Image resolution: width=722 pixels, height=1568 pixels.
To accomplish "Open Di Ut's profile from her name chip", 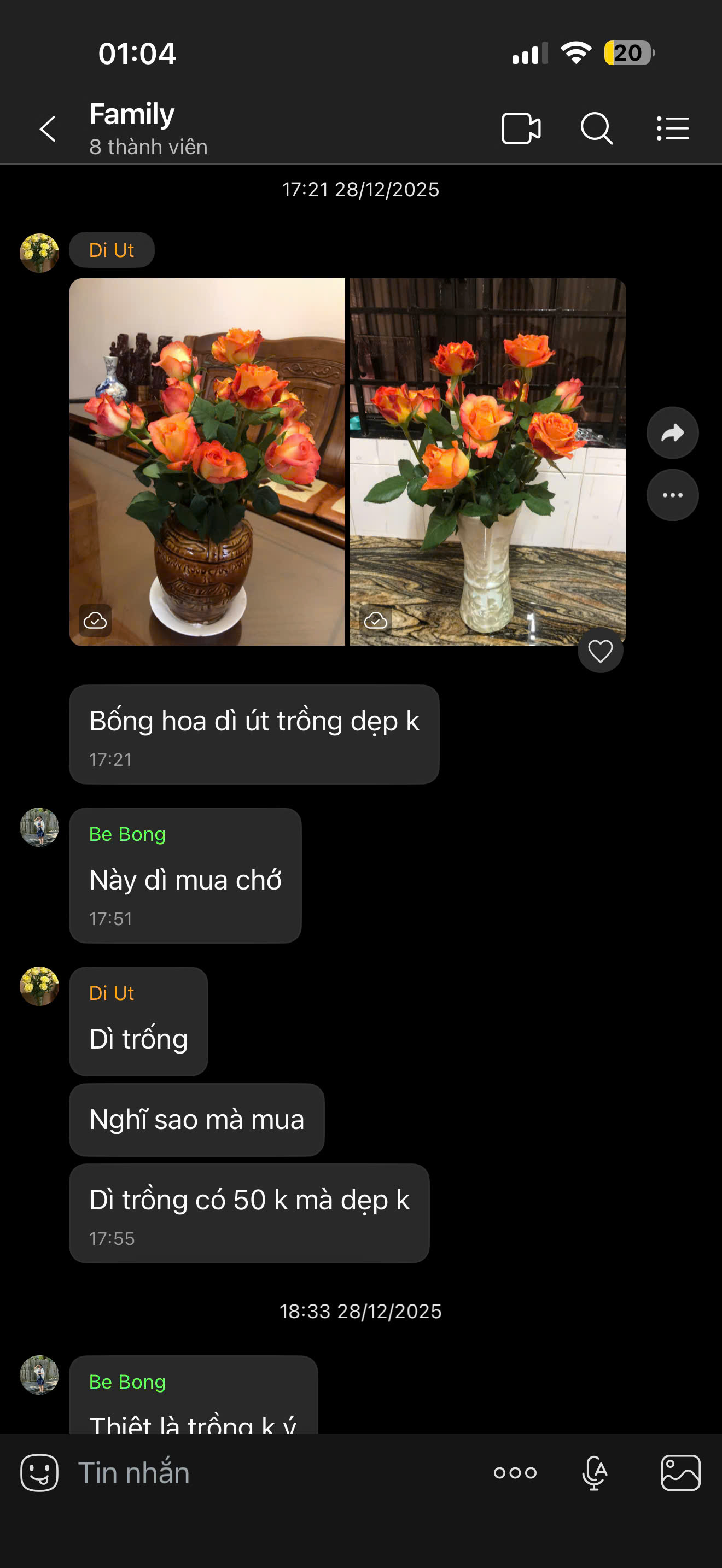I will point(112,250).
